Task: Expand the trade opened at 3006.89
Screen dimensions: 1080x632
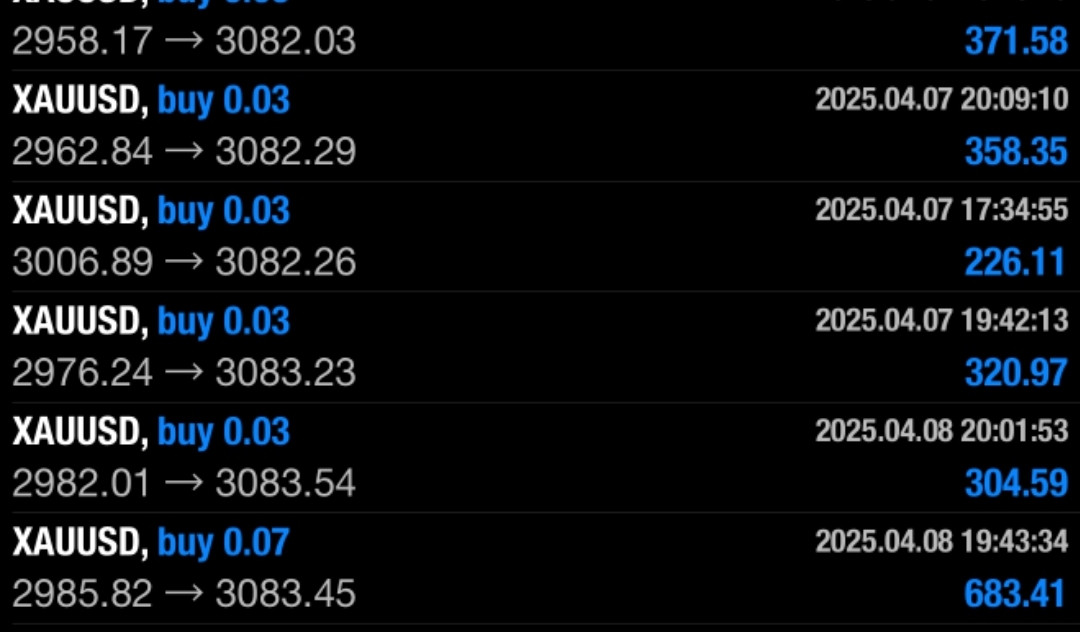Action: pyautogui.click(x=540, y=237)
